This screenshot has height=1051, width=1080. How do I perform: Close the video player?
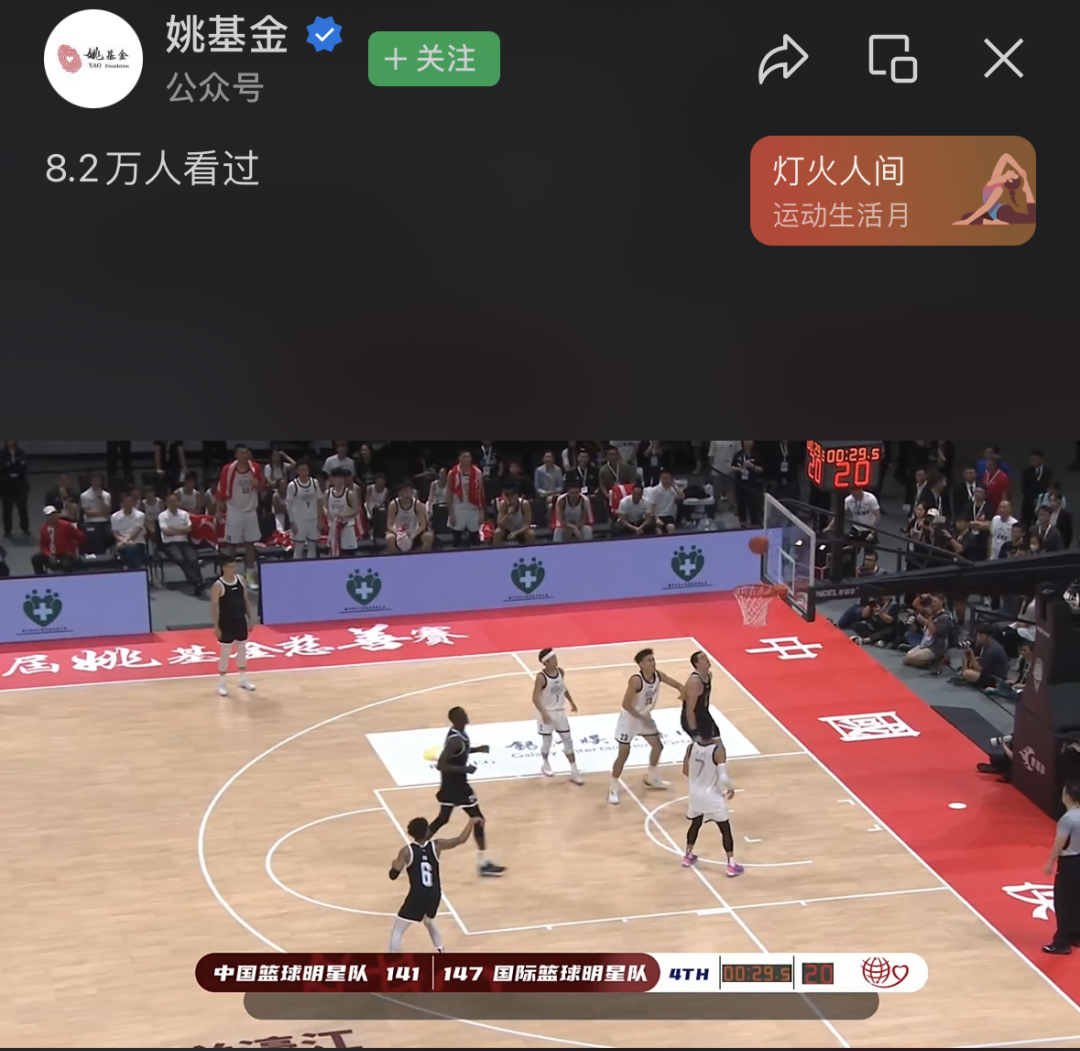(x=1003, y=59)
